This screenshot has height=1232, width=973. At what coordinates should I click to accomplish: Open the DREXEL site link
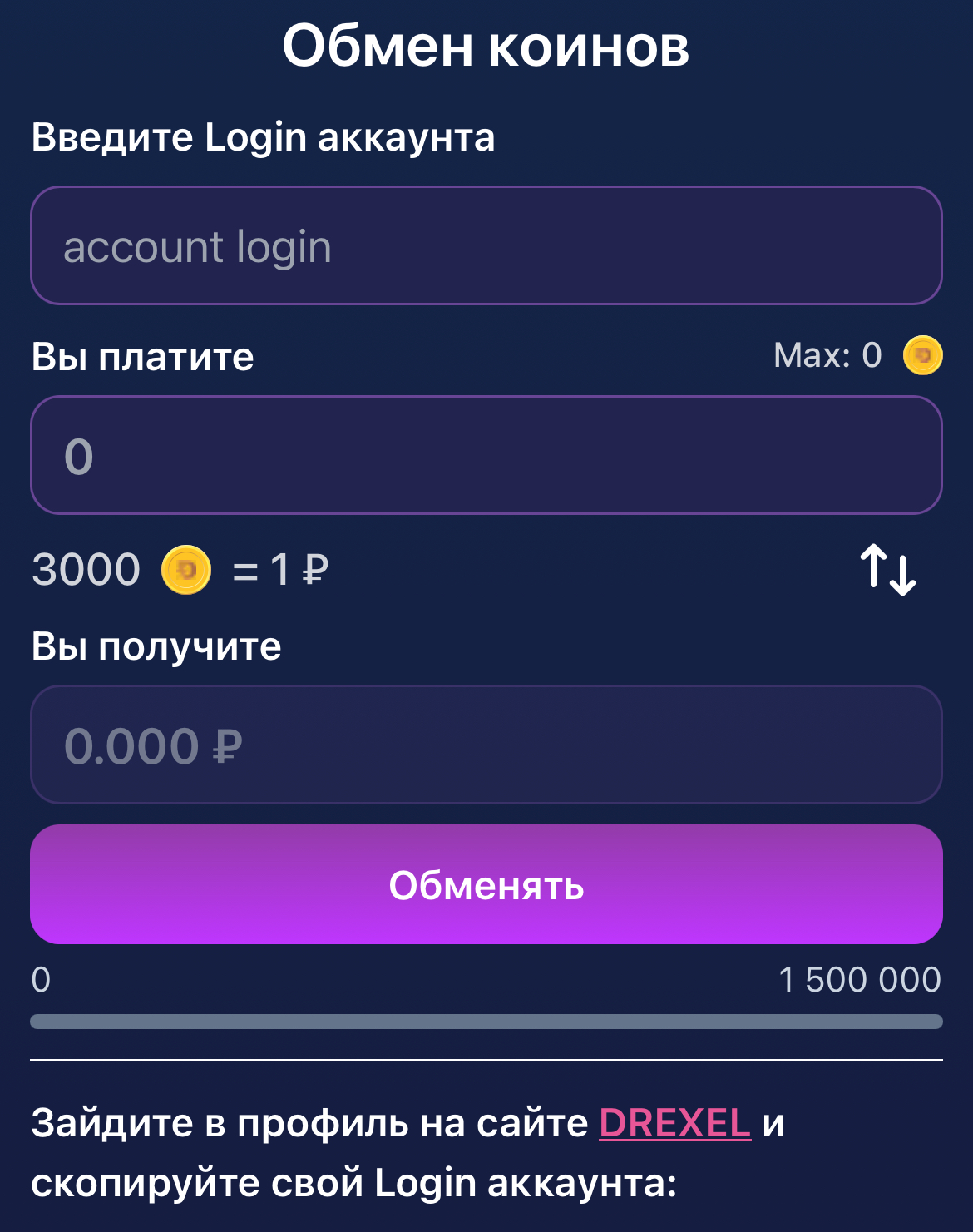tap(674, 1123)
